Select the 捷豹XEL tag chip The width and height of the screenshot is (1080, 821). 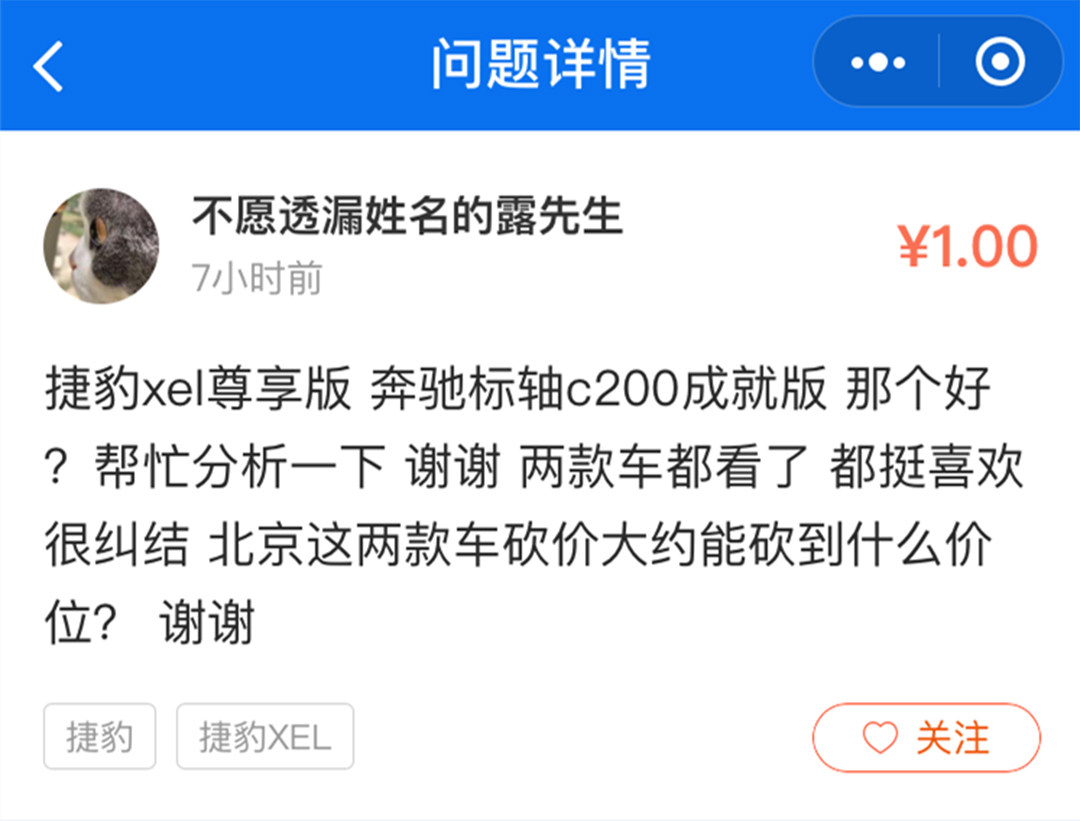(265, 737)
